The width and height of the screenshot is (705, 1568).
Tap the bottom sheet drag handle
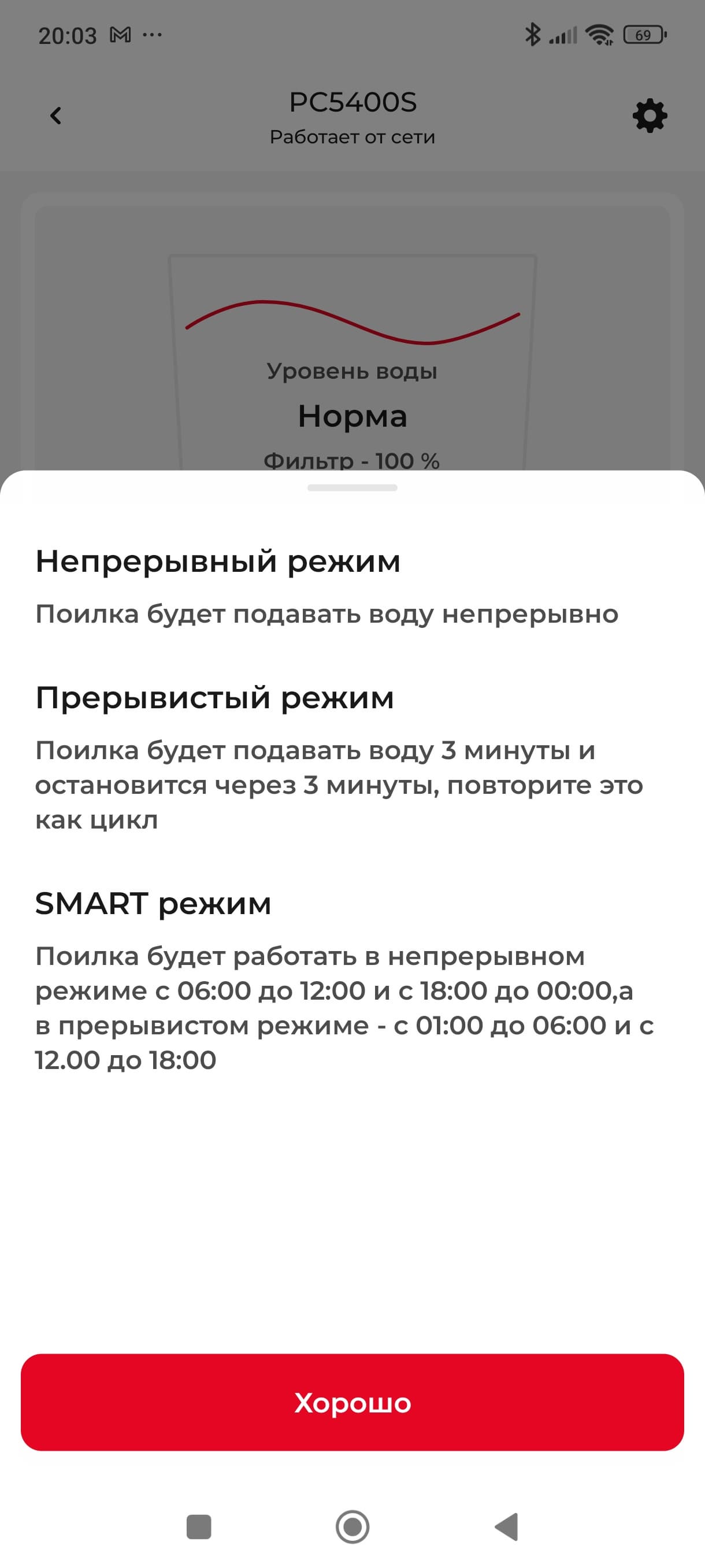pyautogui.click(x=352, y=487)
